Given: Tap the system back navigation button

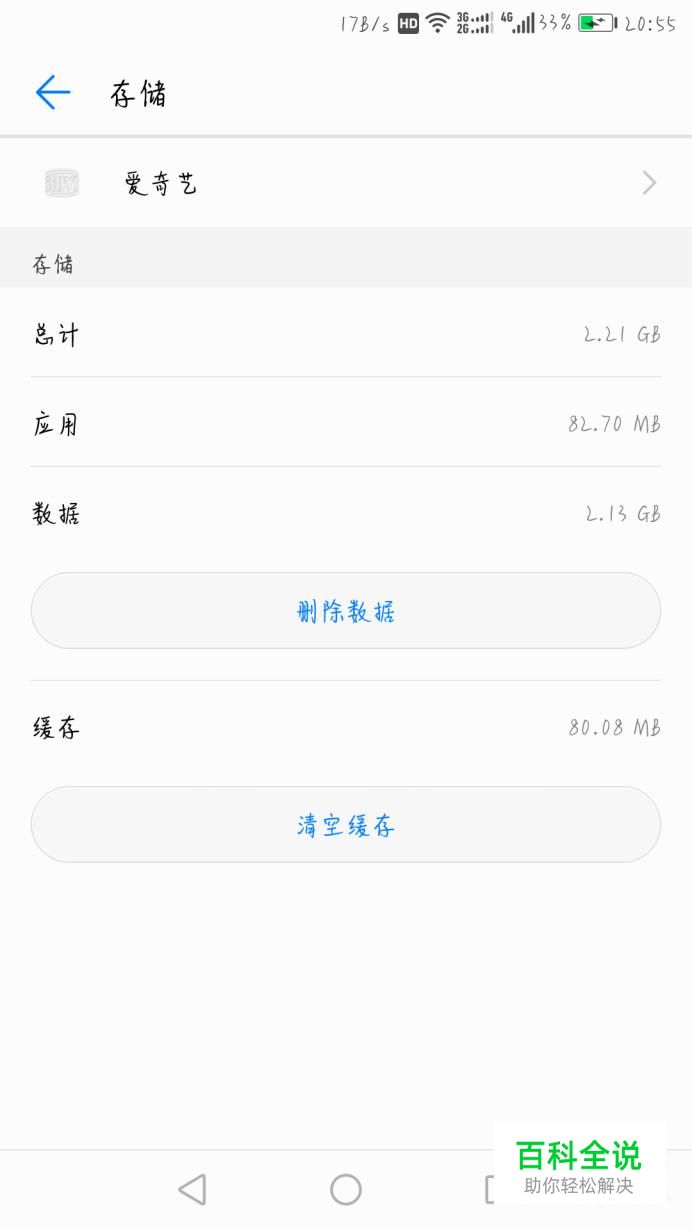Looking at the screenshot, I should click(x=191, y=1189).
